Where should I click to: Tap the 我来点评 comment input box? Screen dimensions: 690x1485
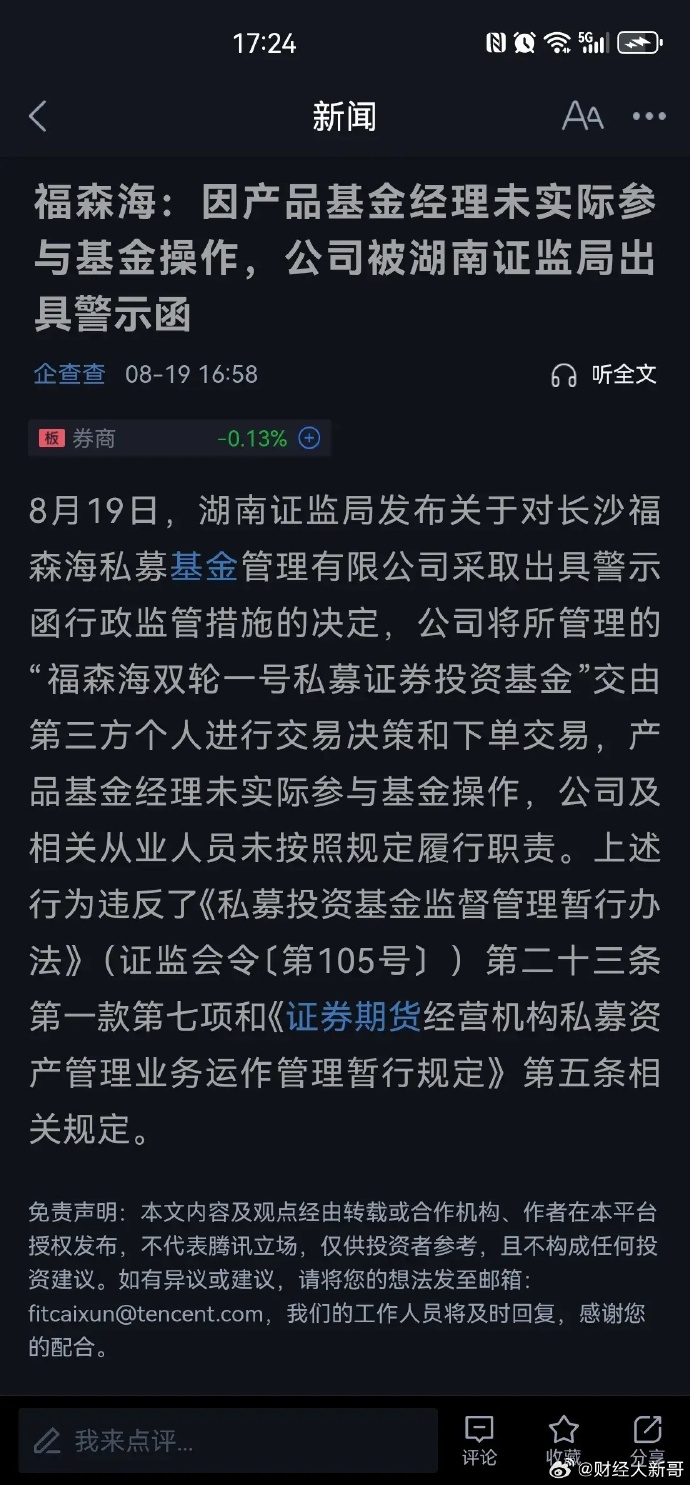tap(228, 1440)
